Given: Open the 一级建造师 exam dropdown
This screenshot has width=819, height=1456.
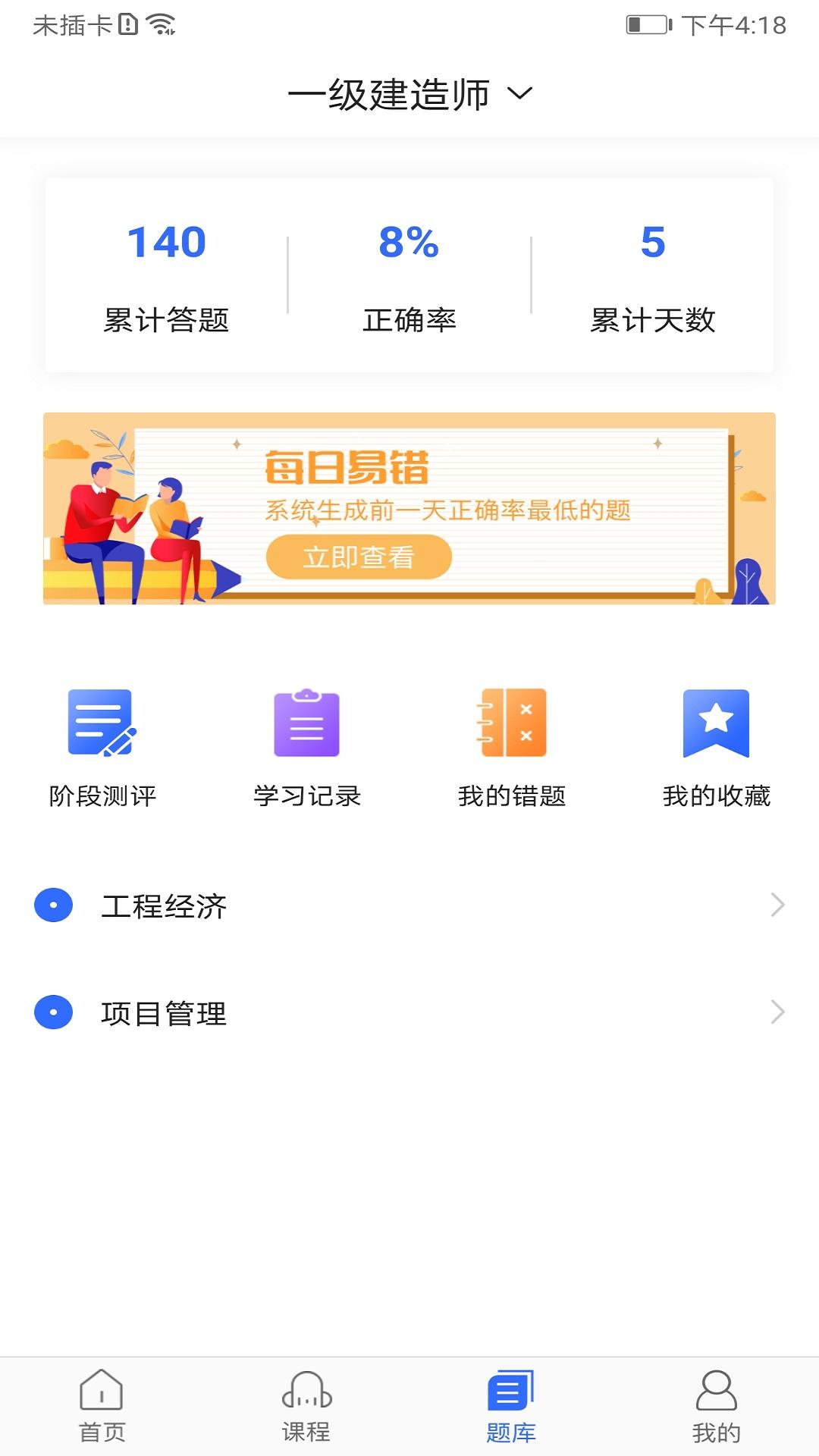Looking at the screenshot, I should [409, 95].
